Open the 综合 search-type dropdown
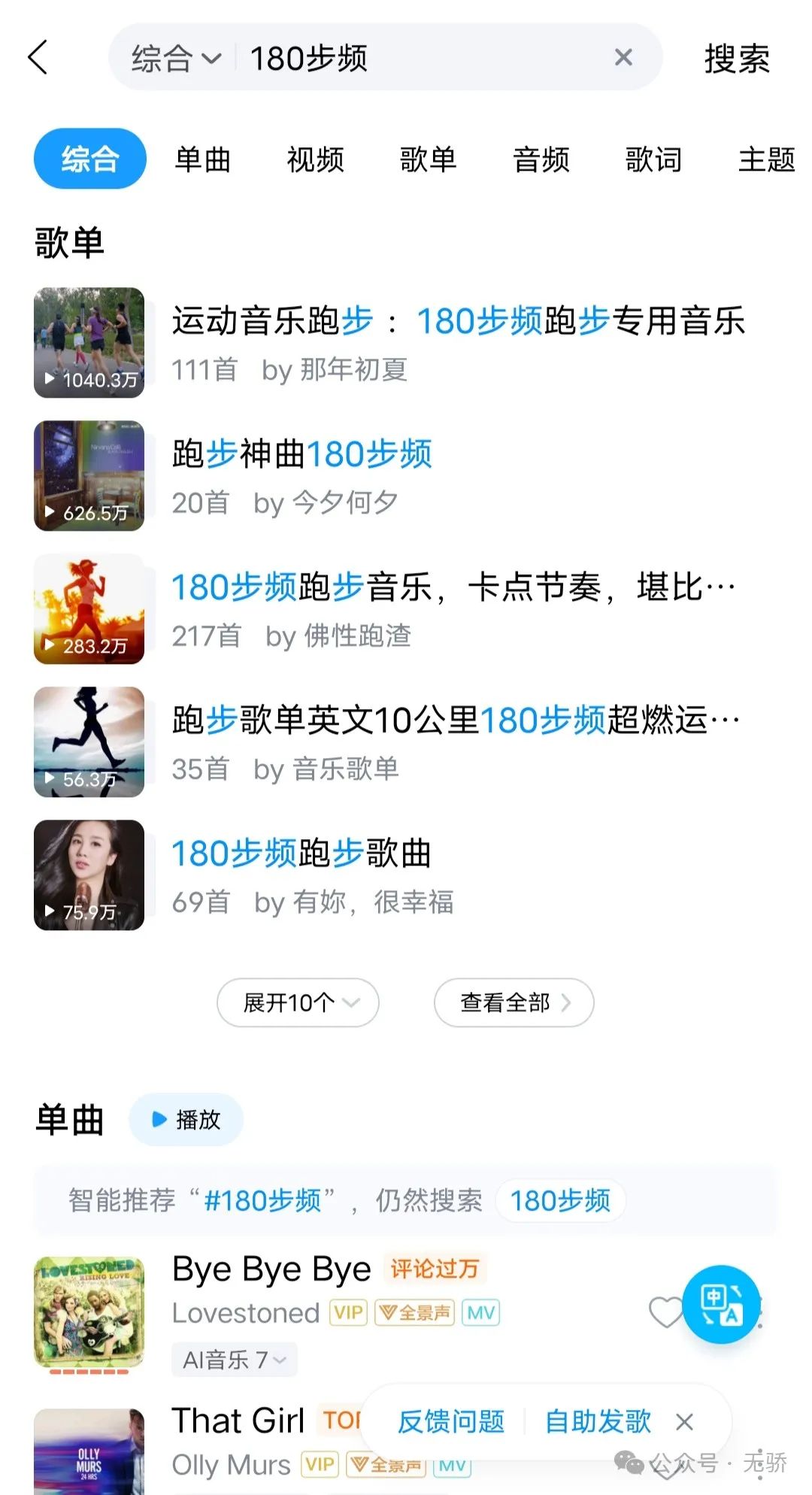This screenshot has height=1495, width=812. pyautogui.click(x=176, y=59)
